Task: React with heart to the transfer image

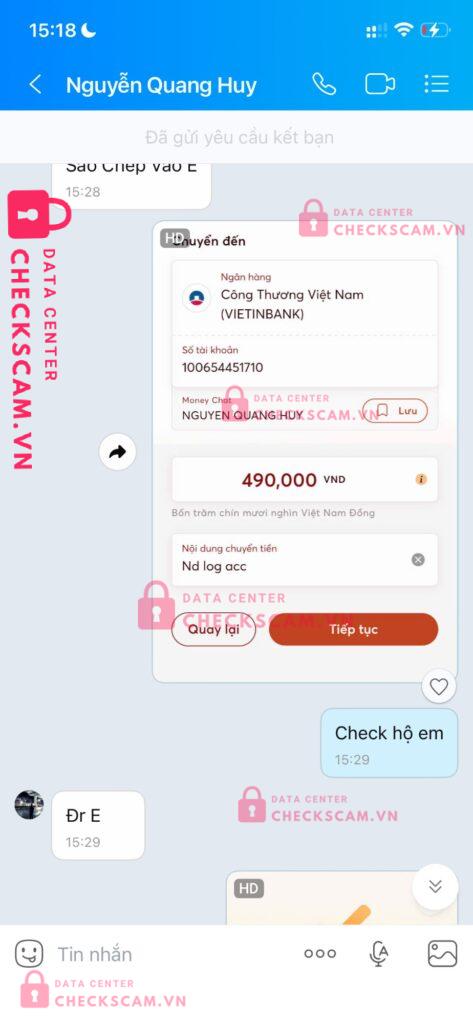Action: click(439, 686)
